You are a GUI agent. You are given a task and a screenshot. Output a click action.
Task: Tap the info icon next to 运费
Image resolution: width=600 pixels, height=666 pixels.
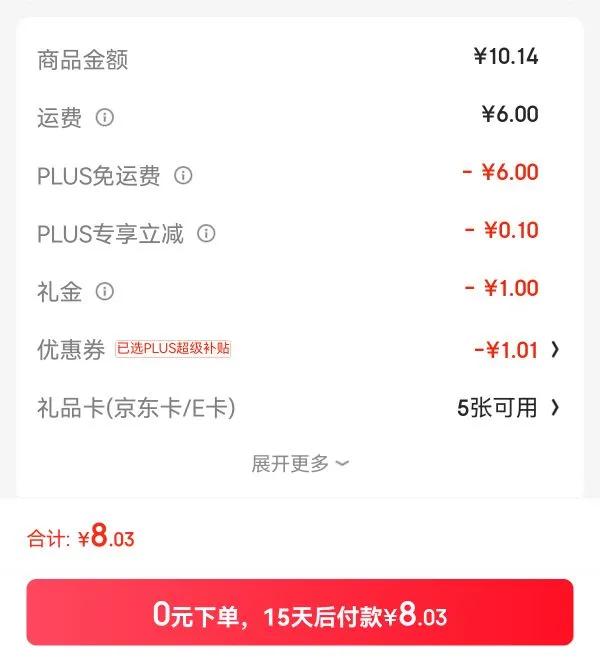pyautogui.click(x=105, y=118)
